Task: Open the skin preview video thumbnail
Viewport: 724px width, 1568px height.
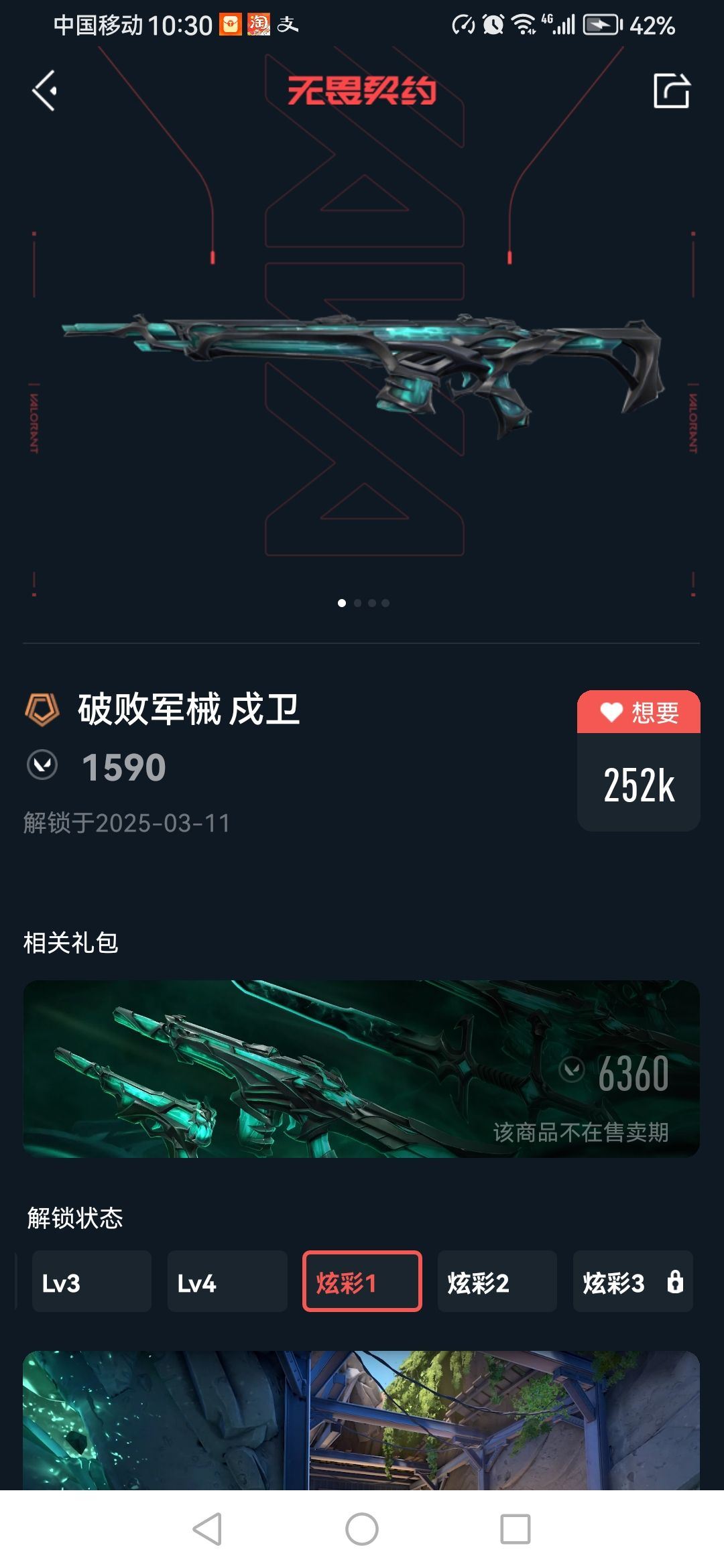Action: (x=361, y=1421)
